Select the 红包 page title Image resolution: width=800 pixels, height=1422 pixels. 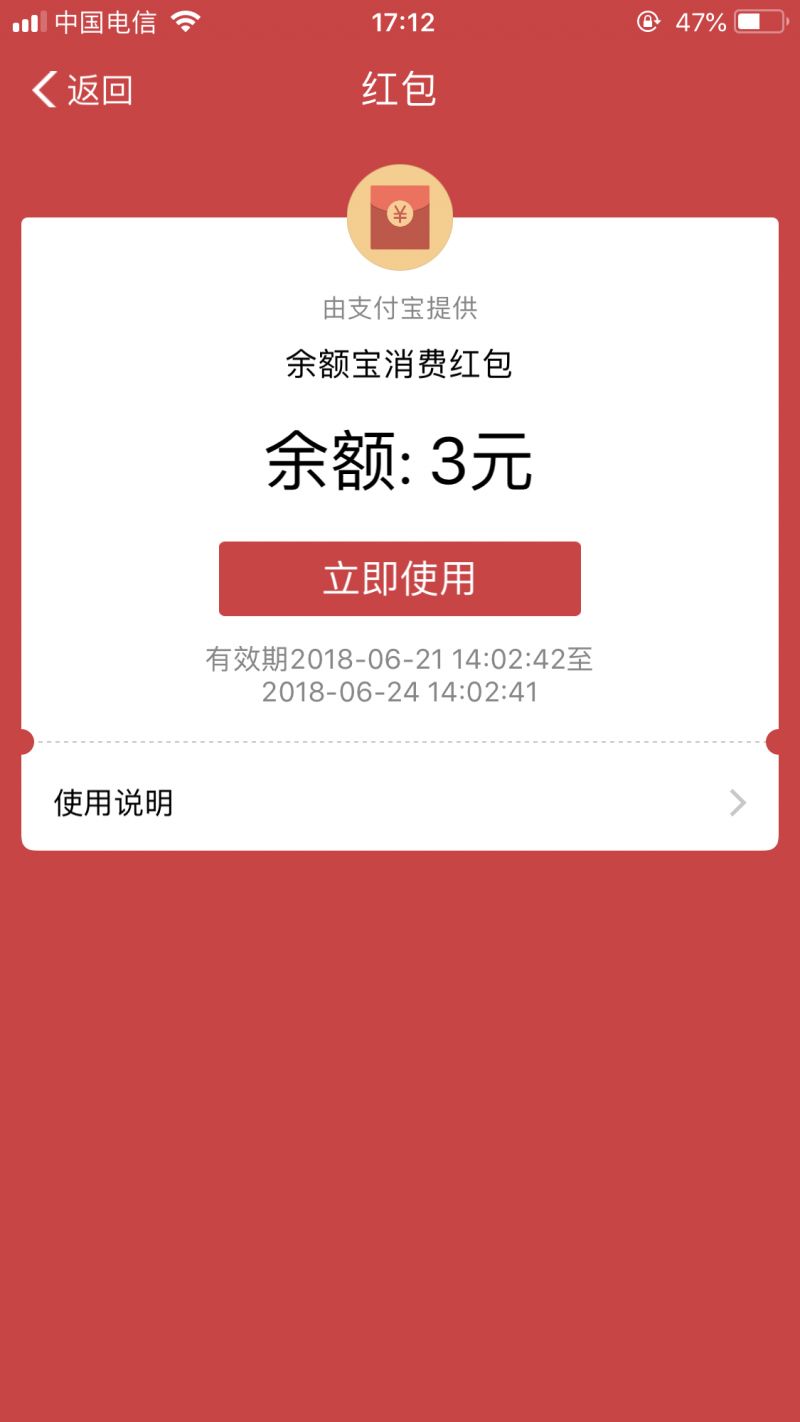[x=400, y=89]
